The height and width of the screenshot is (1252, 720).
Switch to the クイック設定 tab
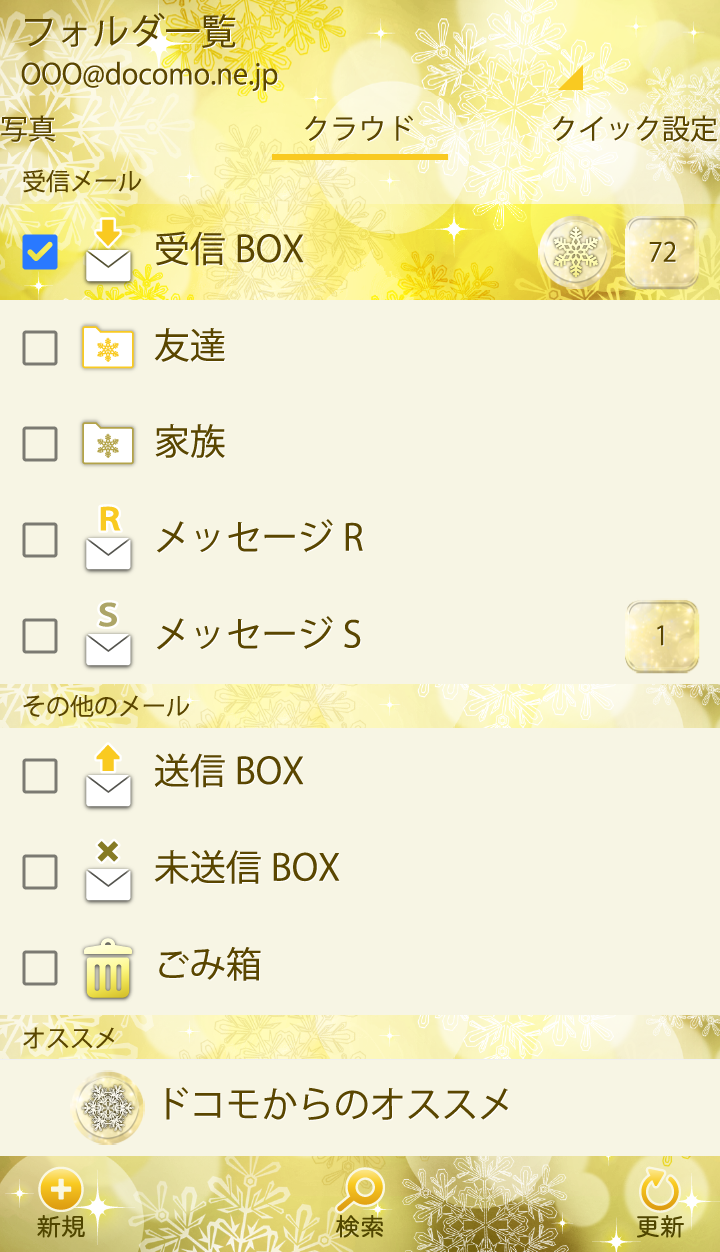click(634, 129)
